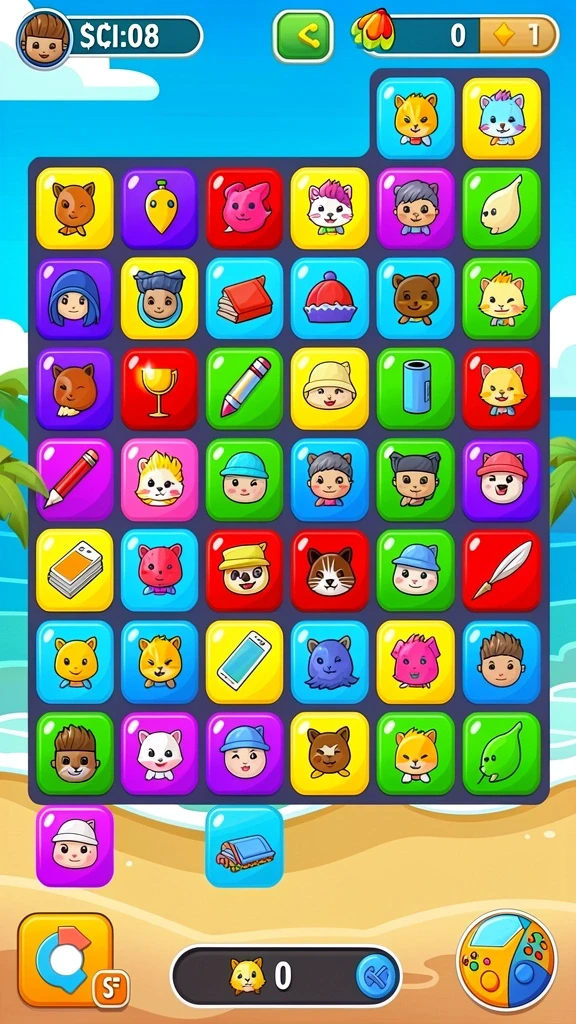Select the purple tile with blue-hooded girl

[x=74, y=298]
